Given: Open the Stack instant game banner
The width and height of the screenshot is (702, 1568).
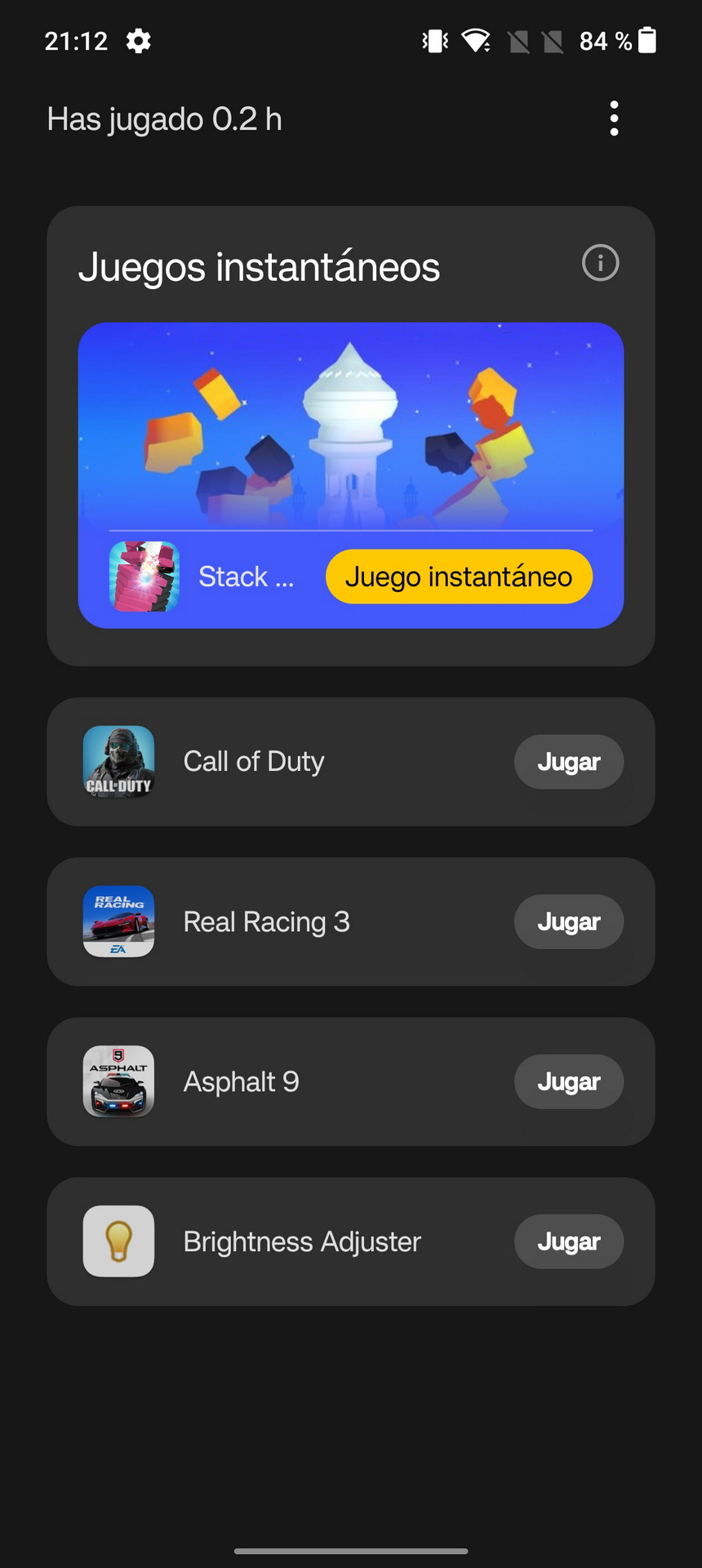Looking at the screenshot, I should pyautogui.click(x=351, y=475).
